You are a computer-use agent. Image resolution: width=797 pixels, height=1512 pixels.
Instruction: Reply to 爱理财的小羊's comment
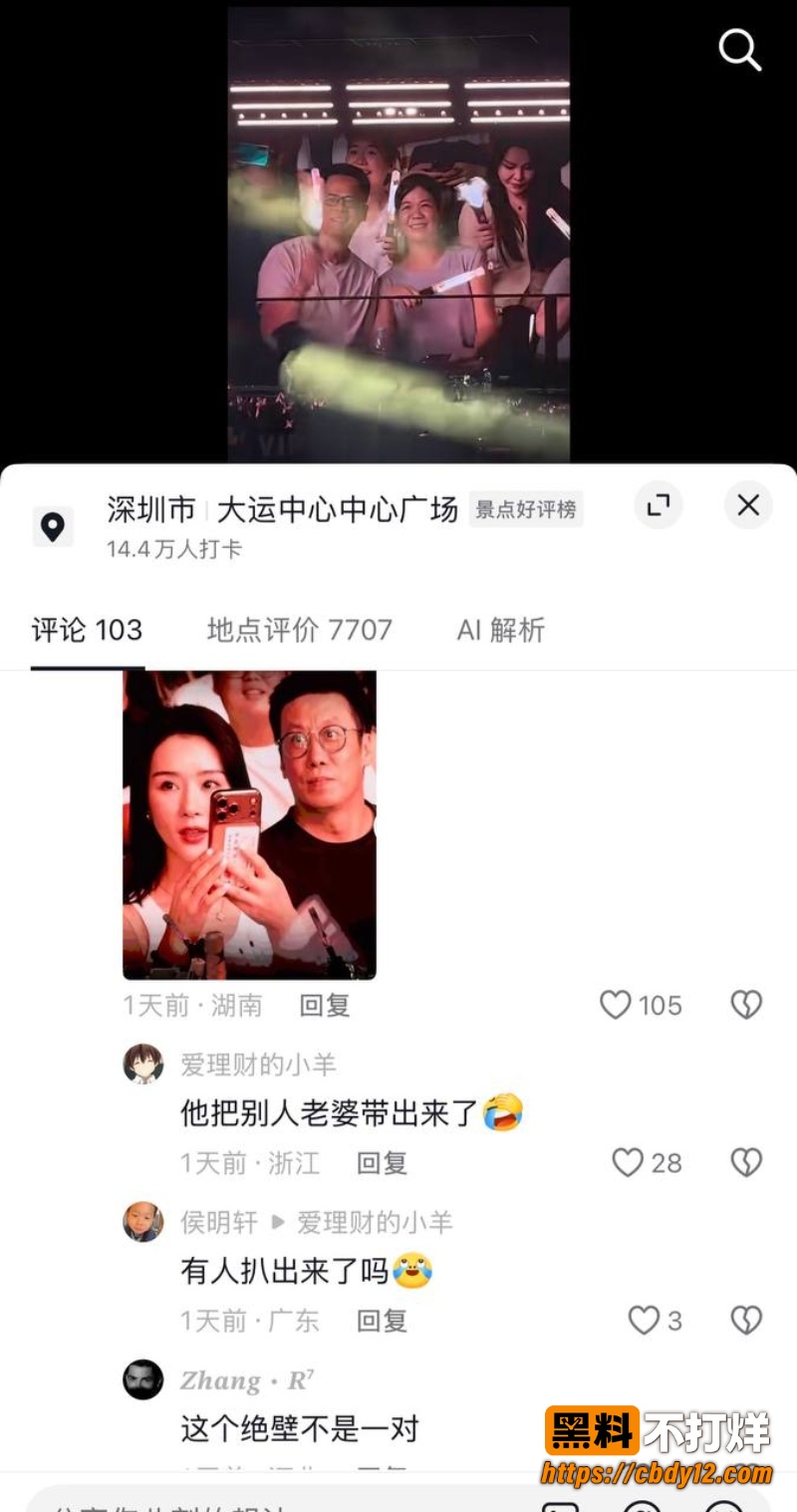click(383, 1163)
